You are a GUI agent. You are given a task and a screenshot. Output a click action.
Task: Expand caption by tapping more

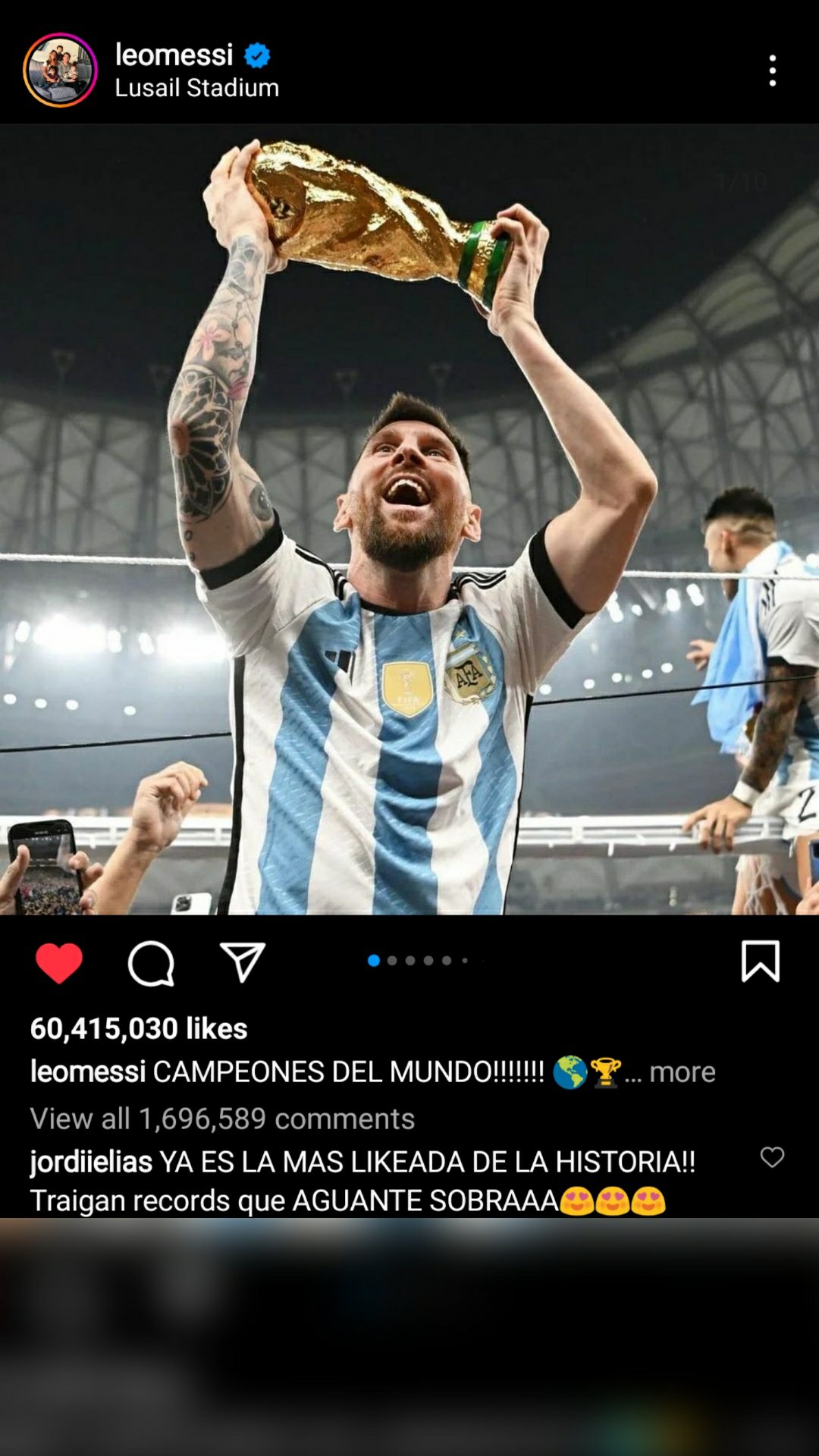pos(682,1072)
